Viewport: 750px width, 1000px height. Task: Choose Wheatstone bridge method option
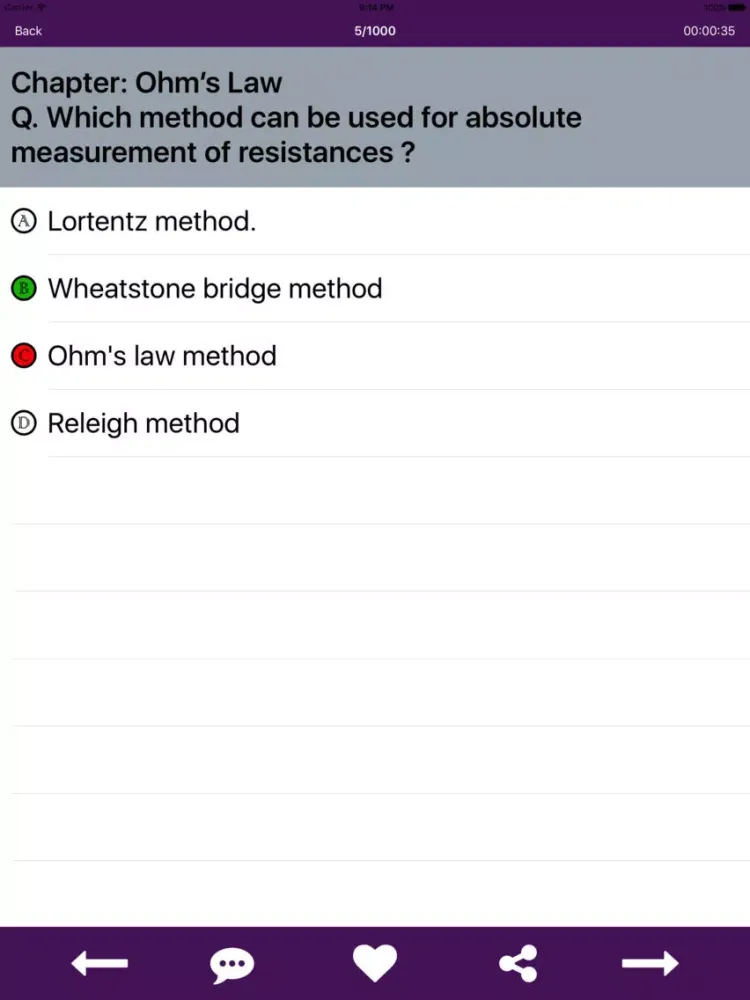point(214,289)
